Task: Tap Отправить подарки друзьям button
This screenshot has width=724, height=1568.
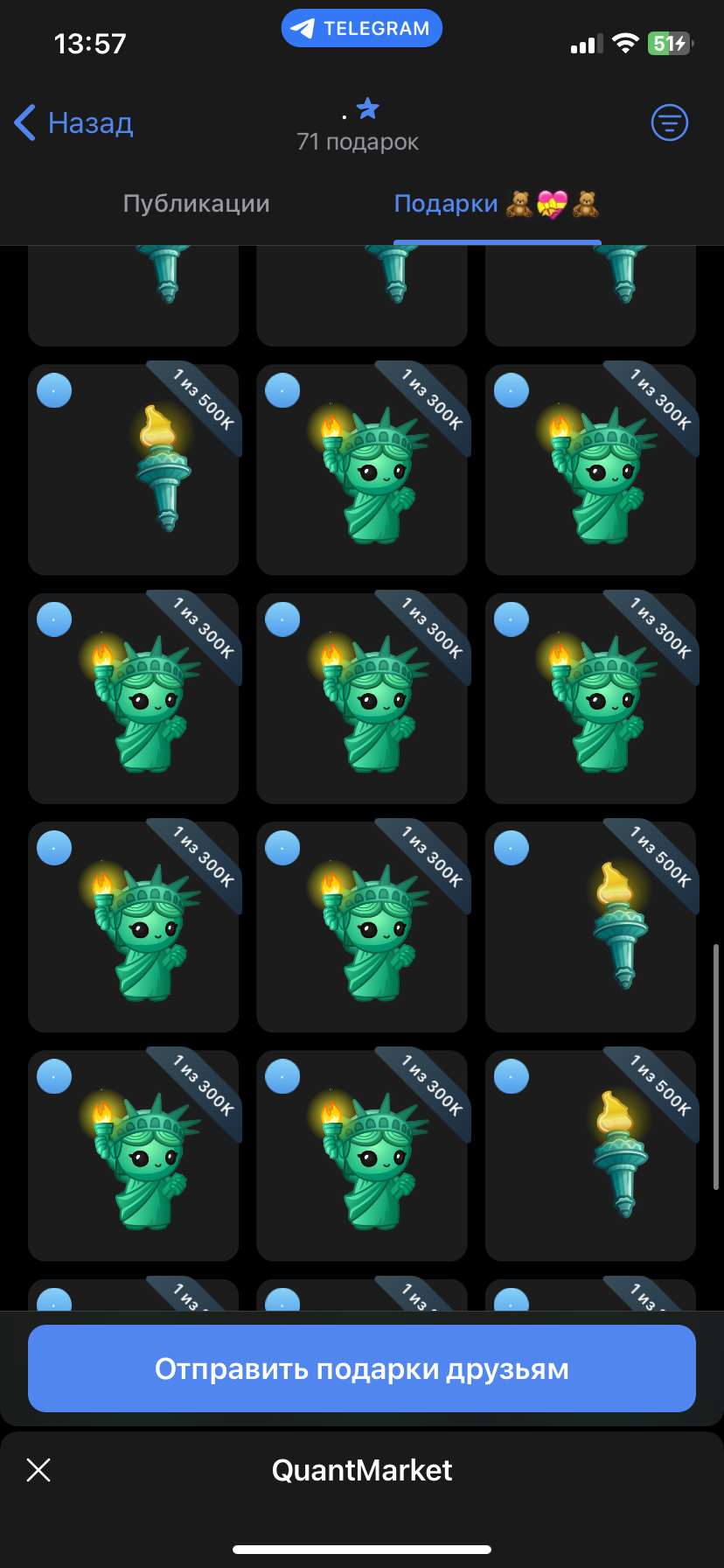Action: pyautogui.click(x=362, y=1368)
